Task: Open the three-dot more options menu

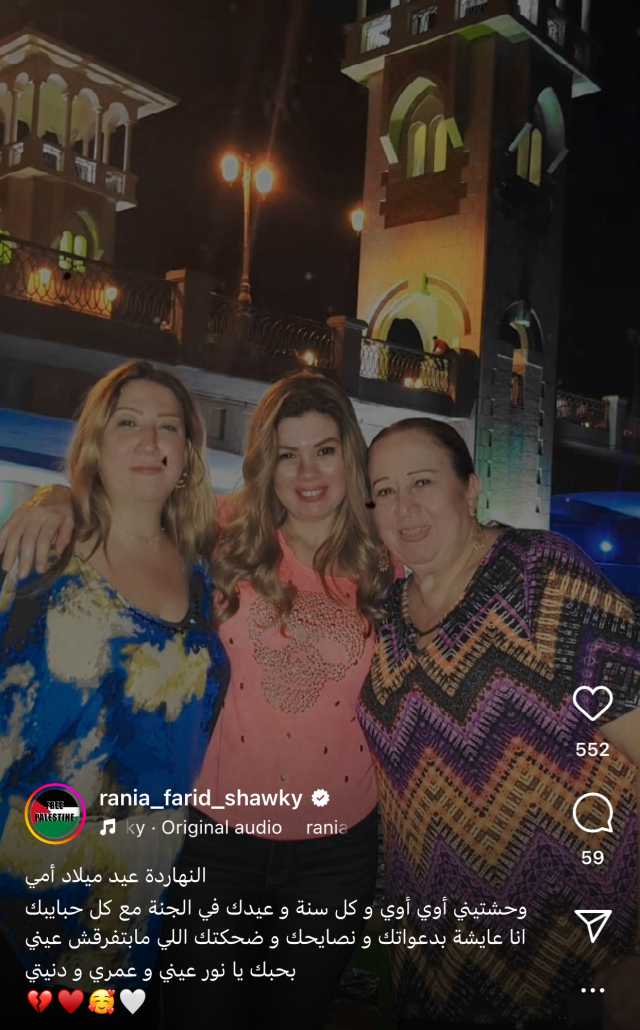Action: point(592,990)
